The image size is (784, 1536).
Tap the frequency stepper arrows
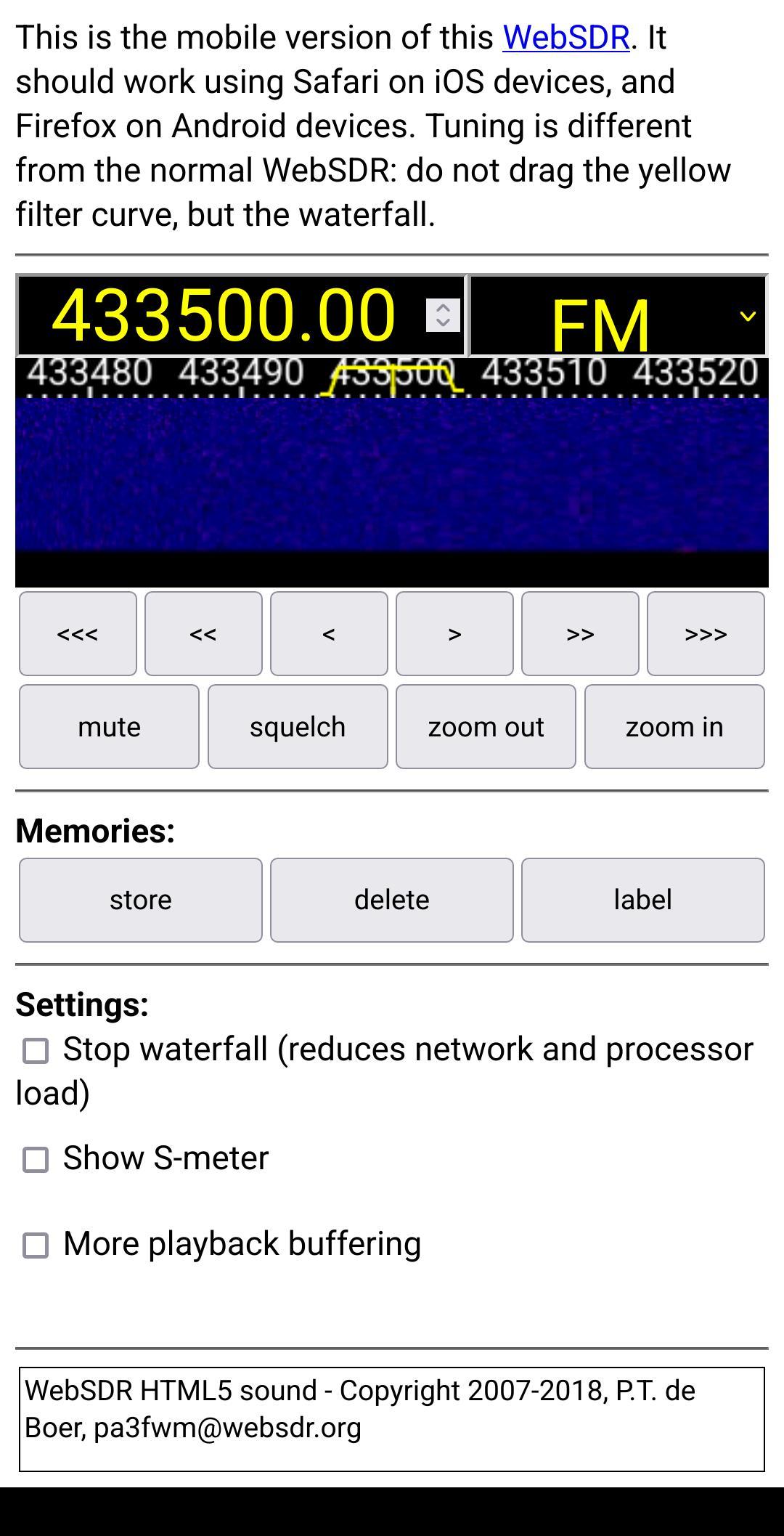[x=443, y=315]
